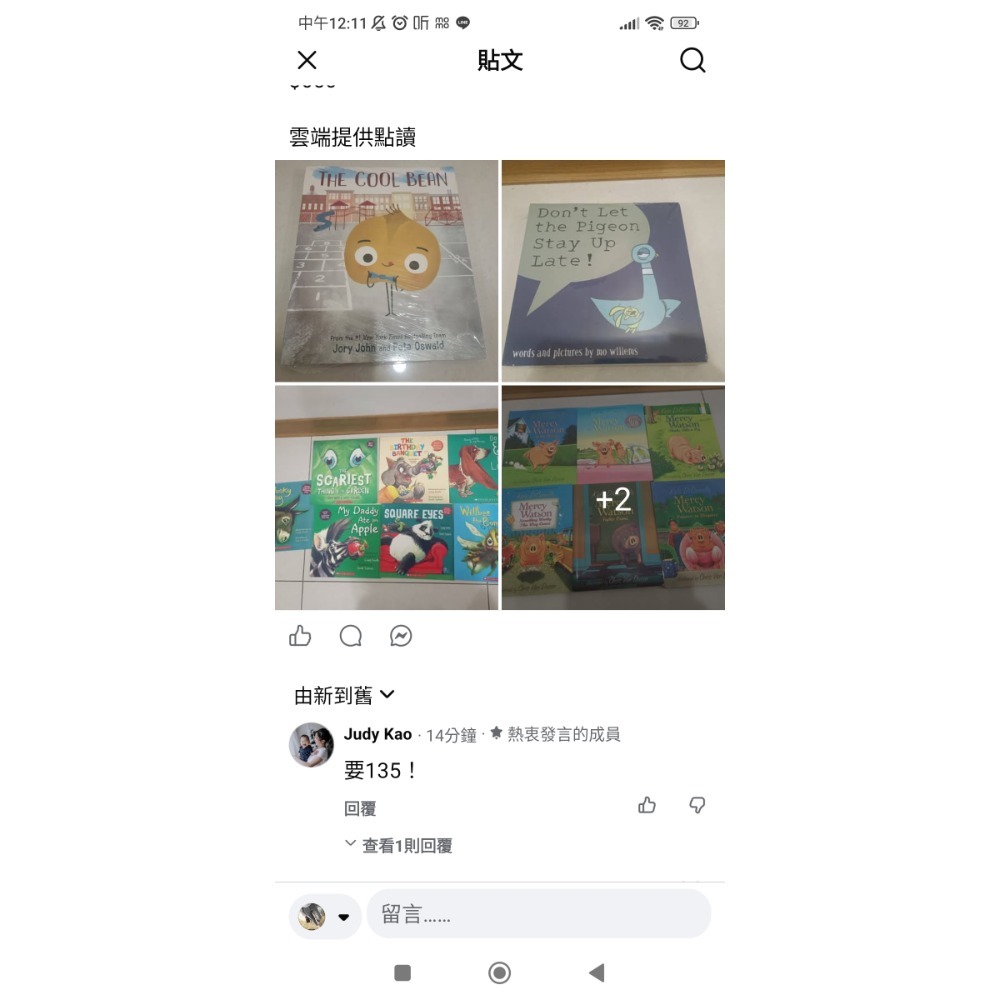1000x1000 pixels.
Task: Downvote Judy Kao's comment
Action: (698, 805)
